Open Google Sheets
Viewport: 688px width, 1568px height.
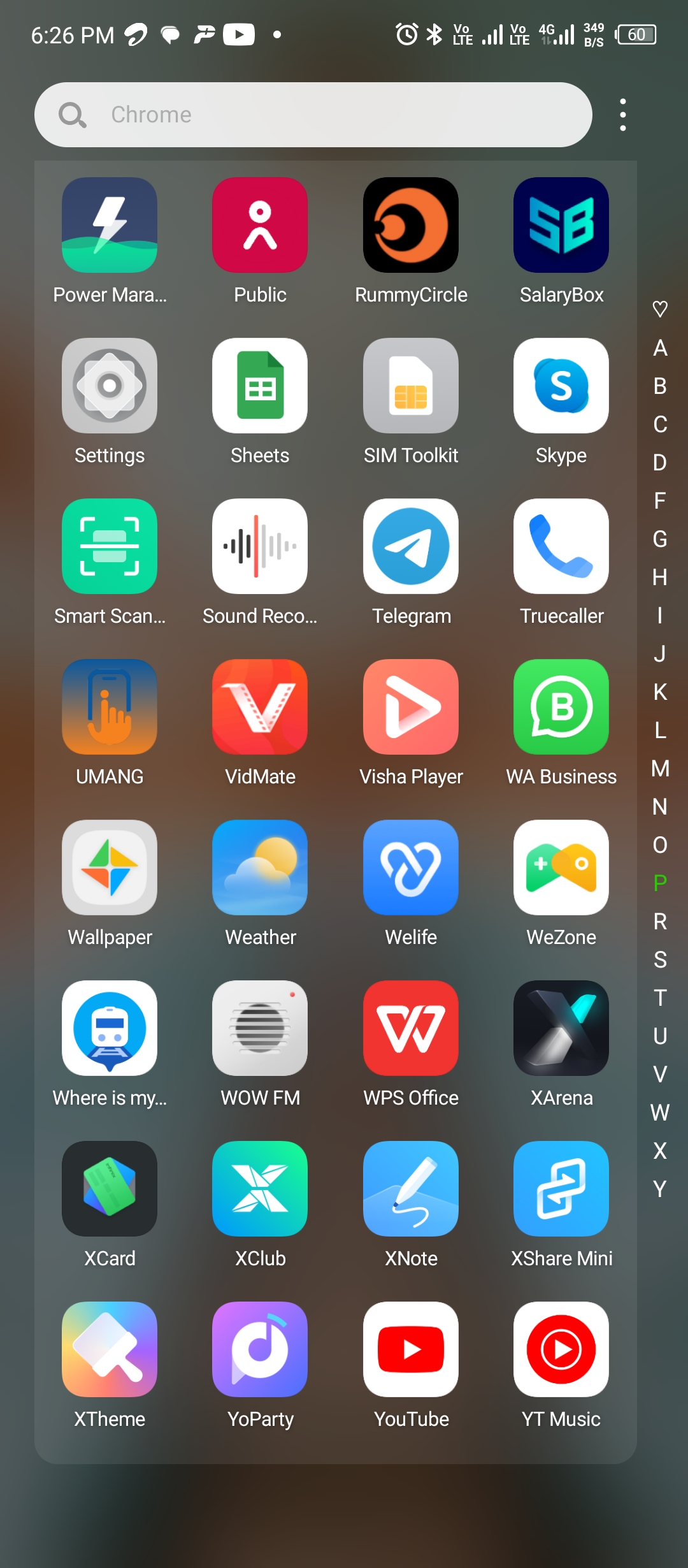(x=260, y=386)
